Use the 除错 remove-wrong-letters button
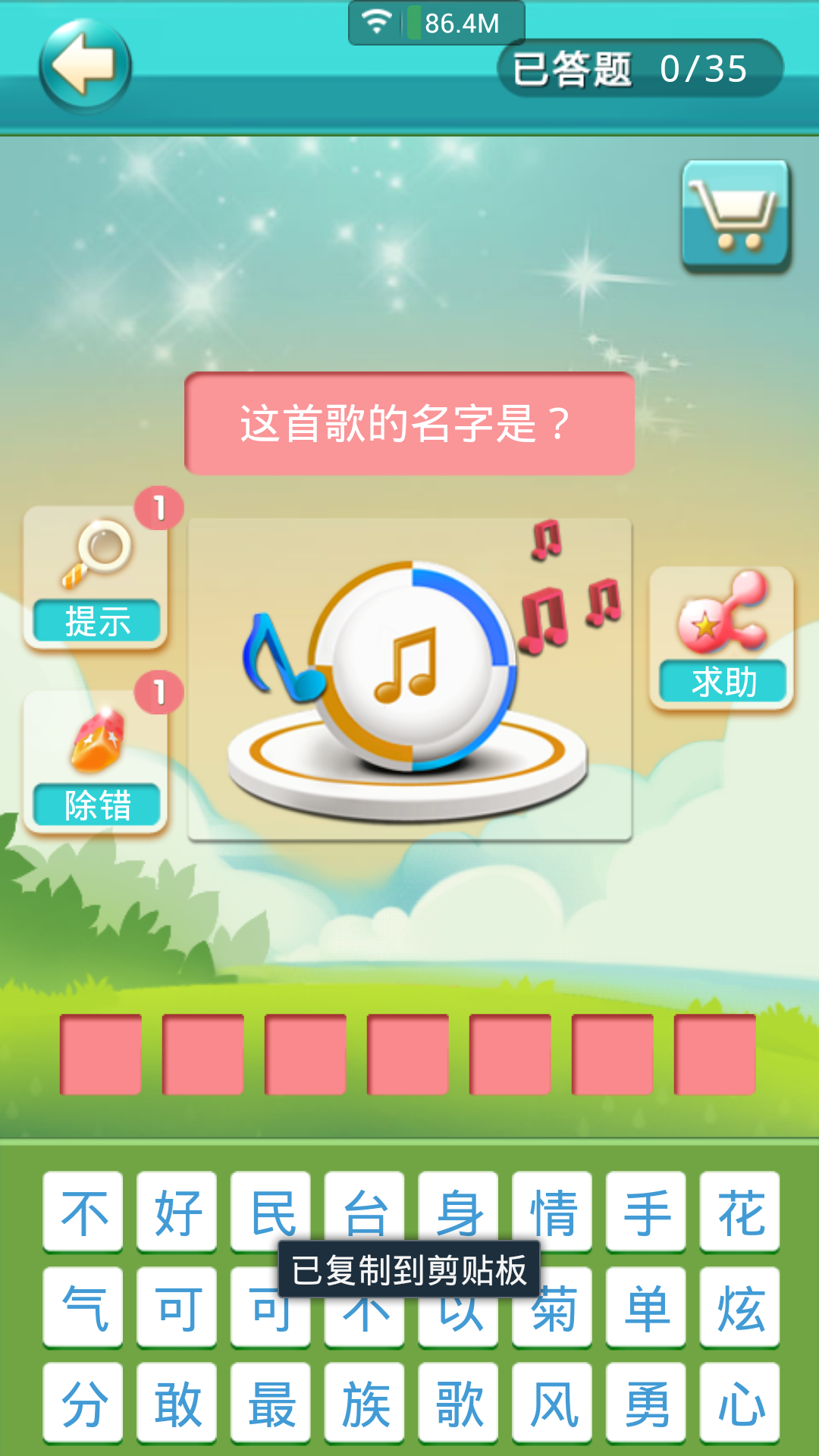This screenshot has width=819, height=1456. click(x=96, y=762)
